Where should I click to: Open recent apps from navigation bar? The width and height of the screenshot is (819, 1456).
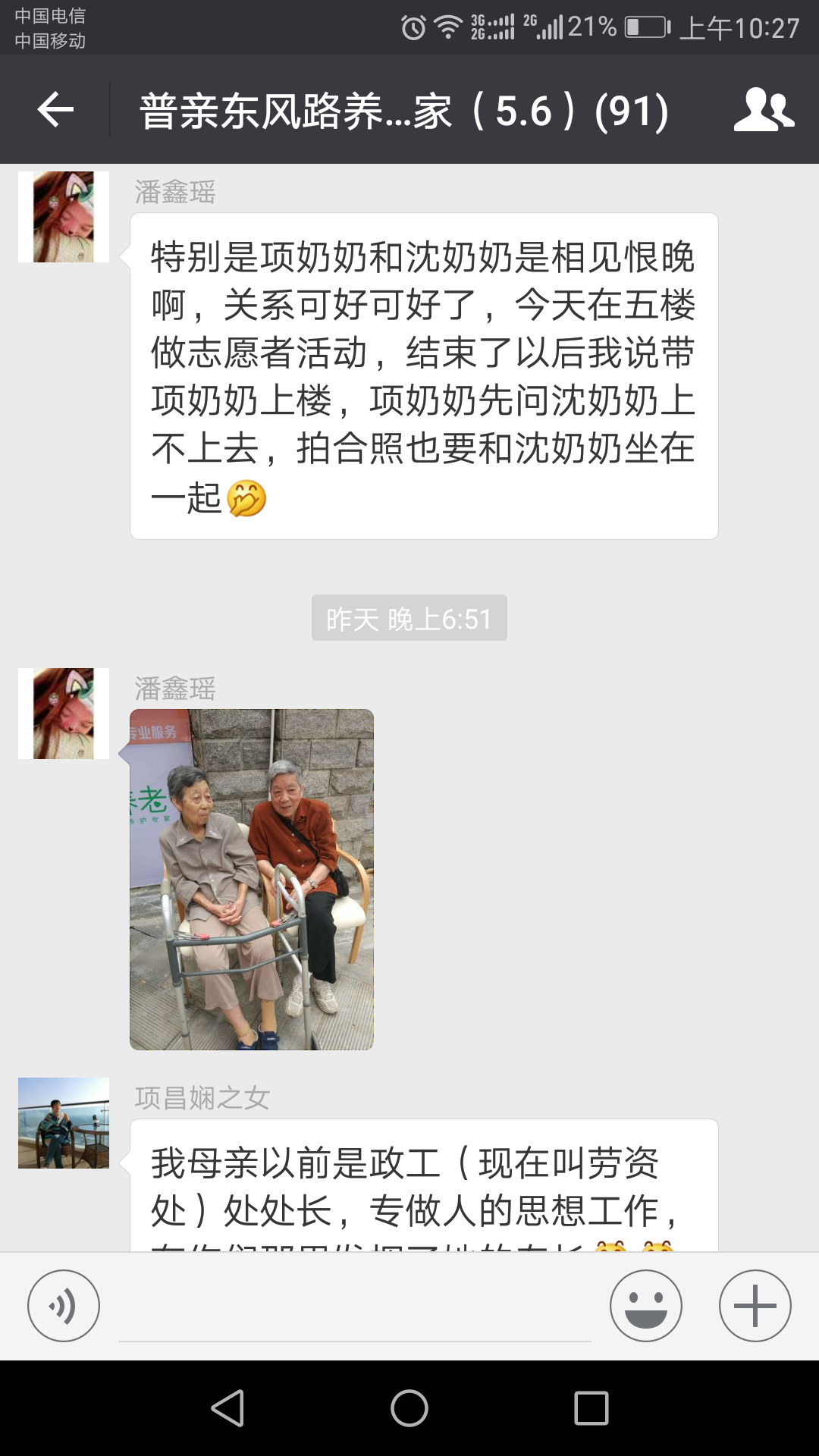point(591,1408)
